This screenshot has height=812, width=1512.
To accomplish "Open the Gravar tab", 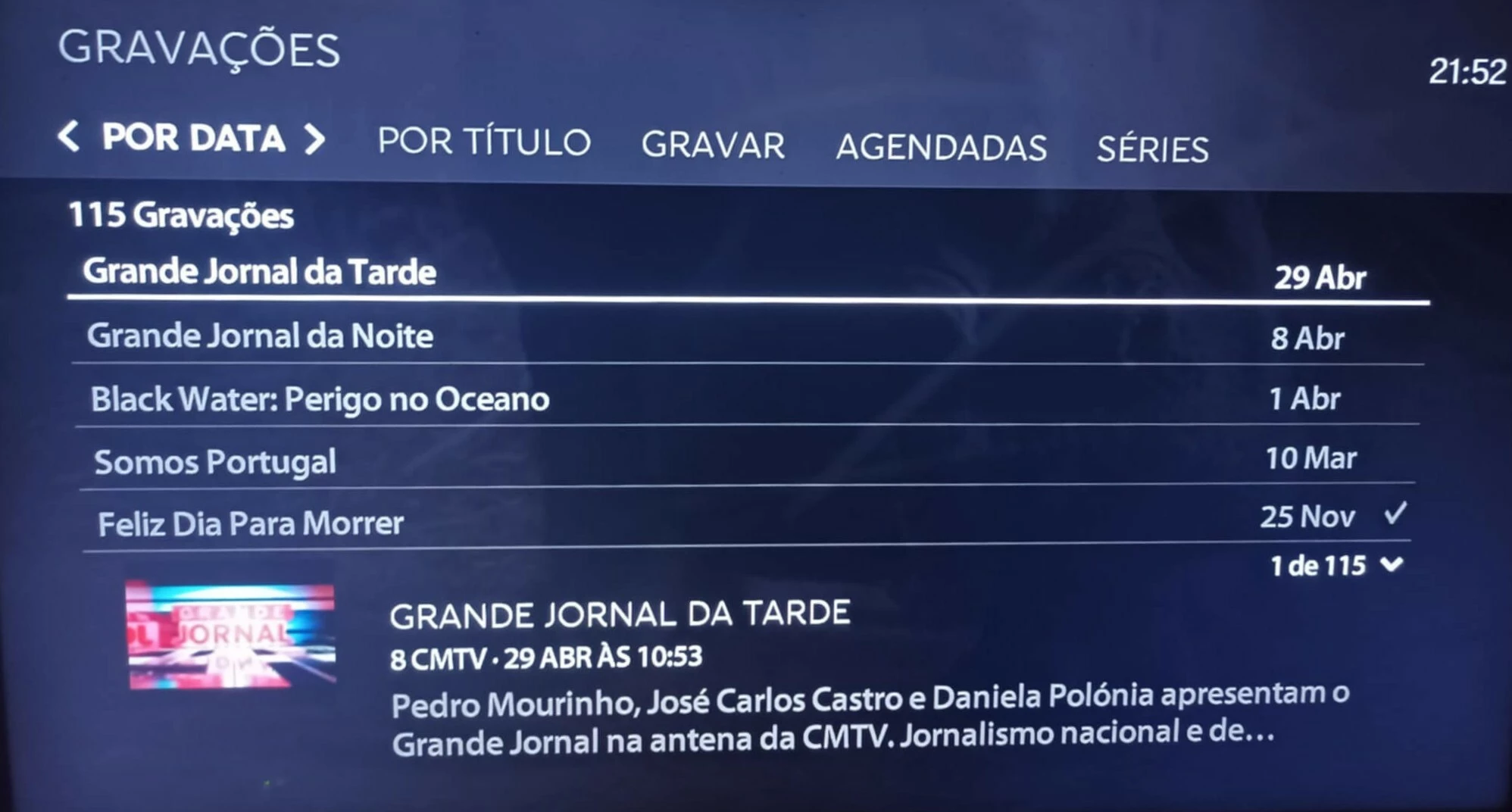I will (713, 145).
